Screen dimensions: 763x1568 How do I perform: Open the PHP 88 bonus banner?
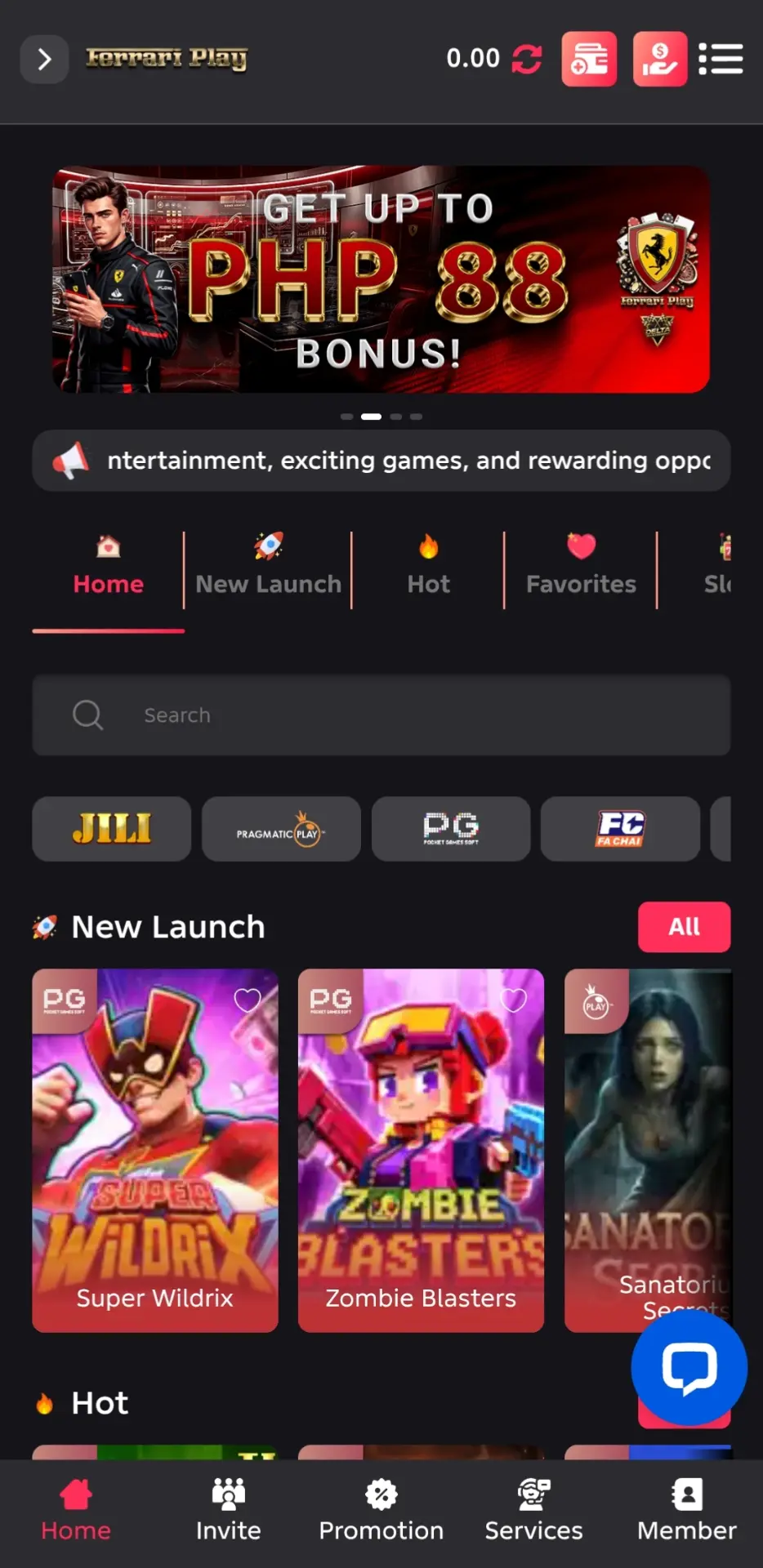pyautogui.click(x=381, y=279)
